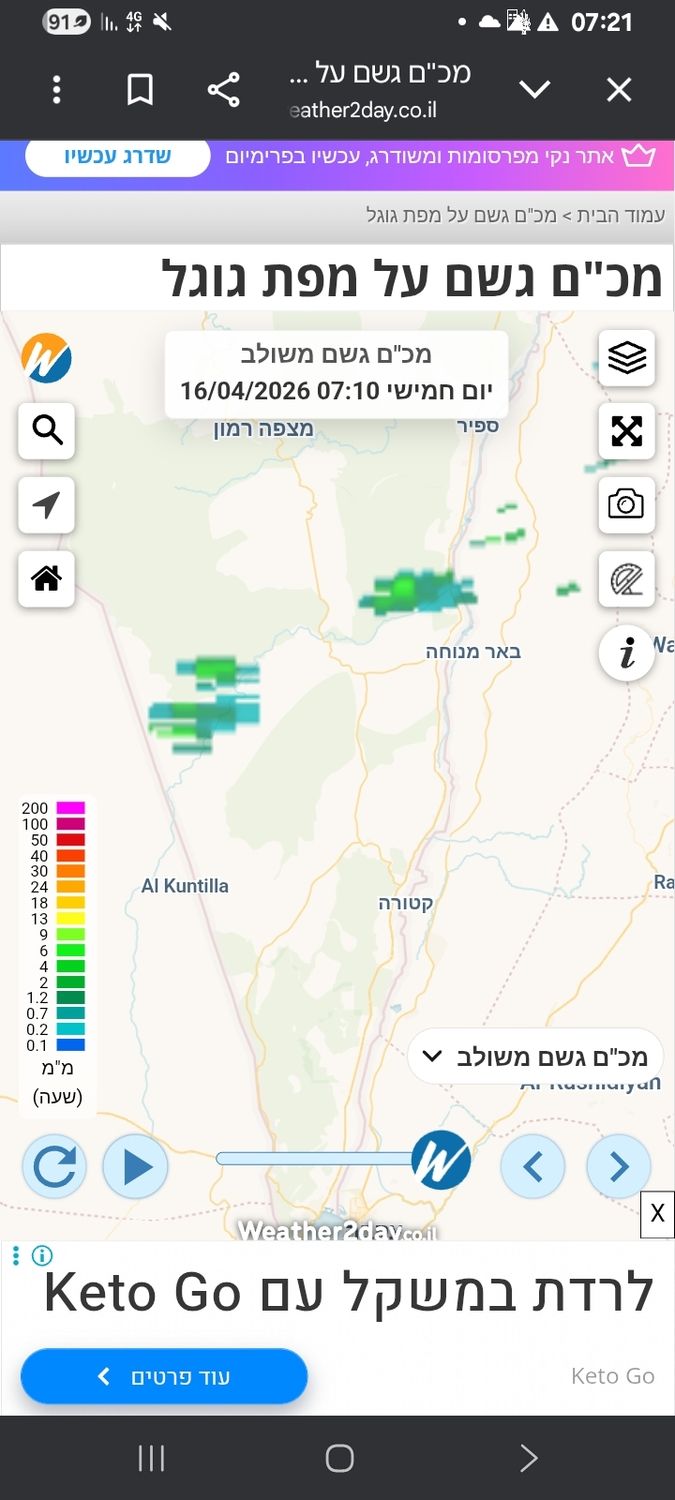
Task: Reset map to home view
Action: click(x=47, y=578)
